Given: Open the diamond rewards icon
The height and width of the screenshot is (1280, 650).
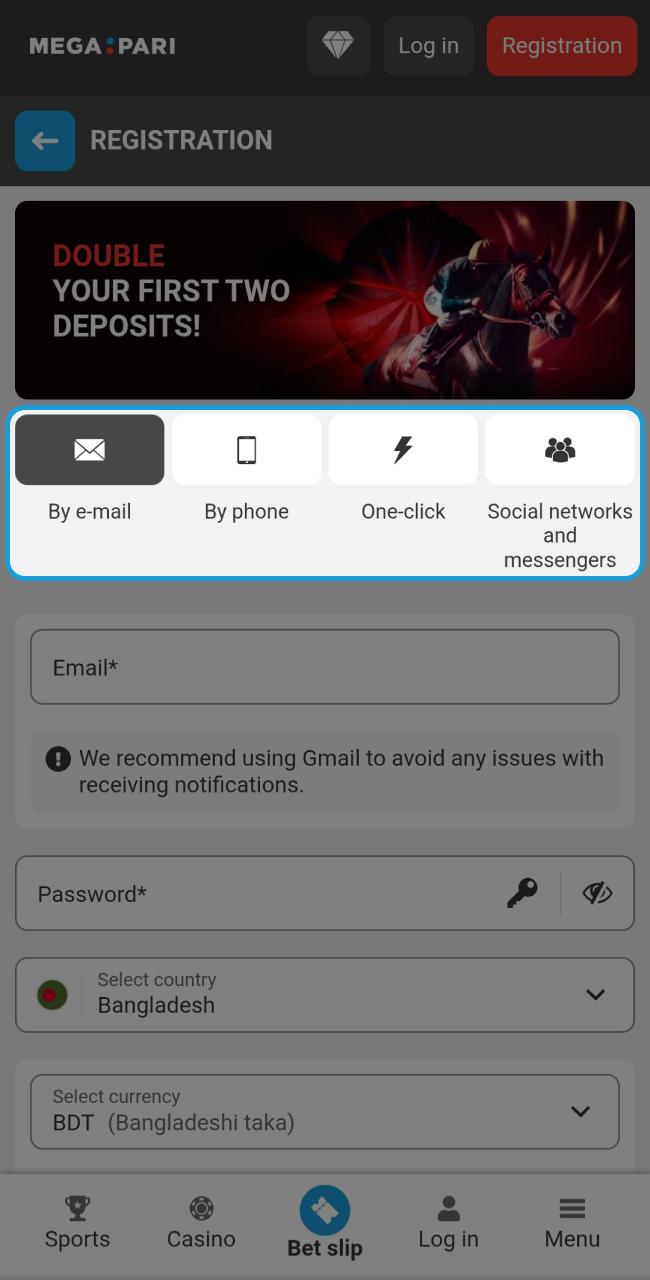Looking at the screenshot, I should click(338, 46).
